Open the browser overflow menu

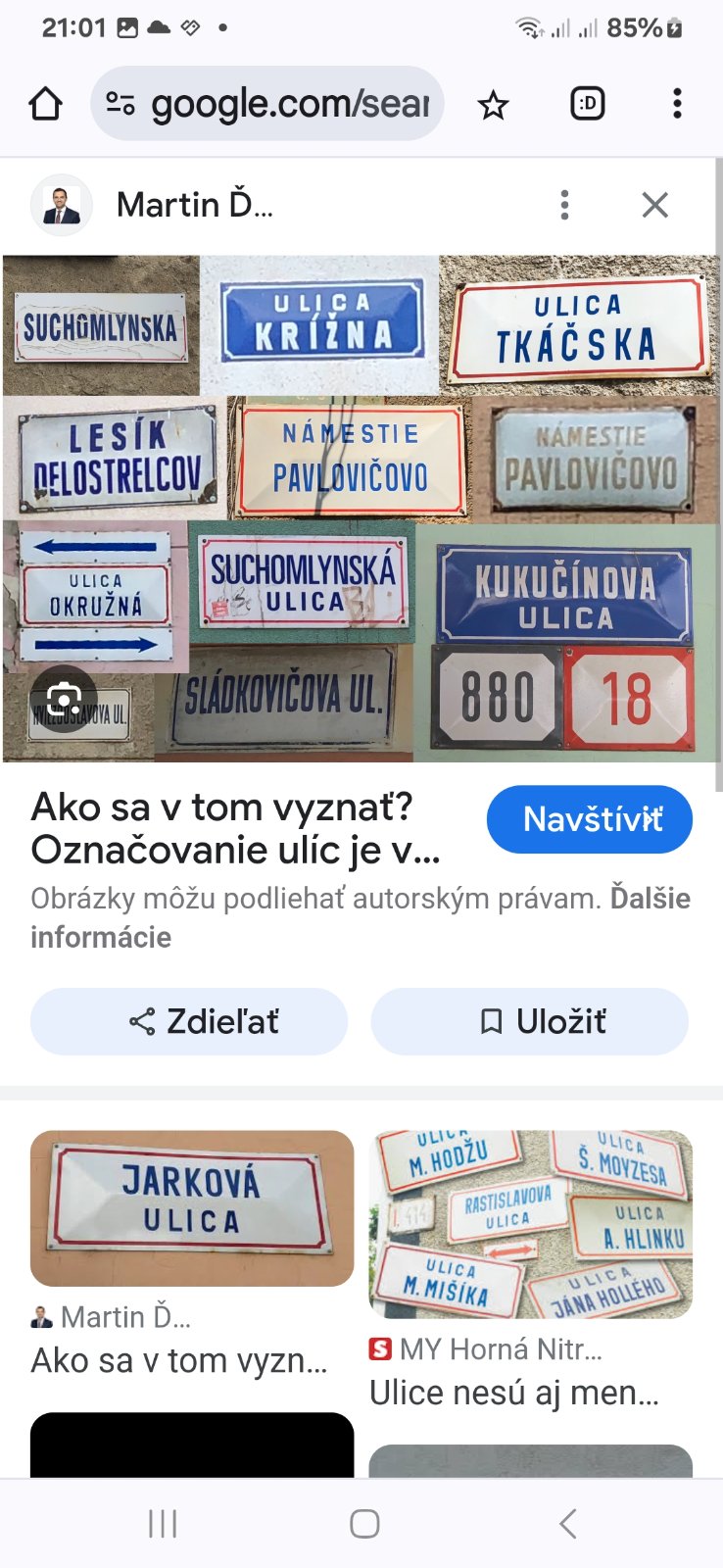677,104
